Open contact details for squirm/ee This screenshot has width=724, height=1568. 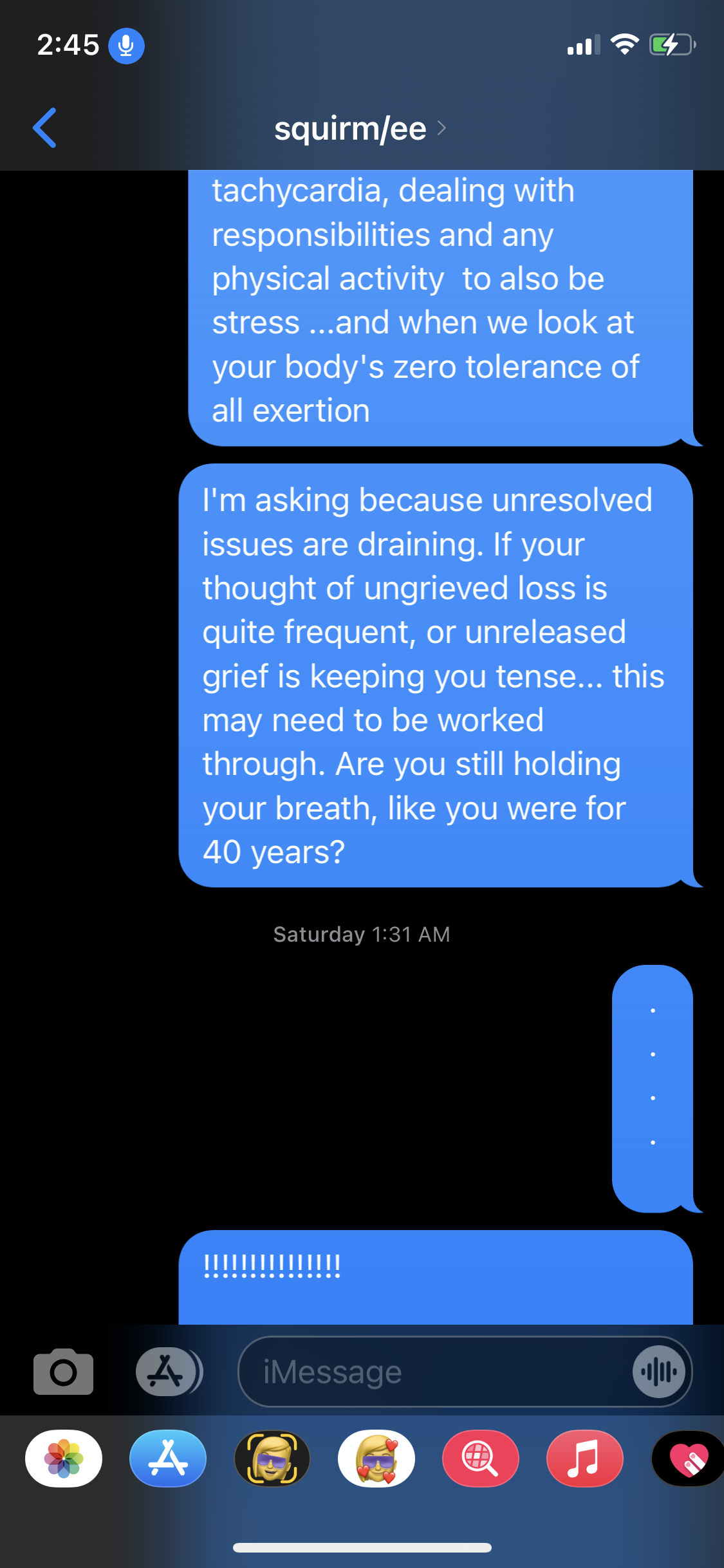point(359,129)
